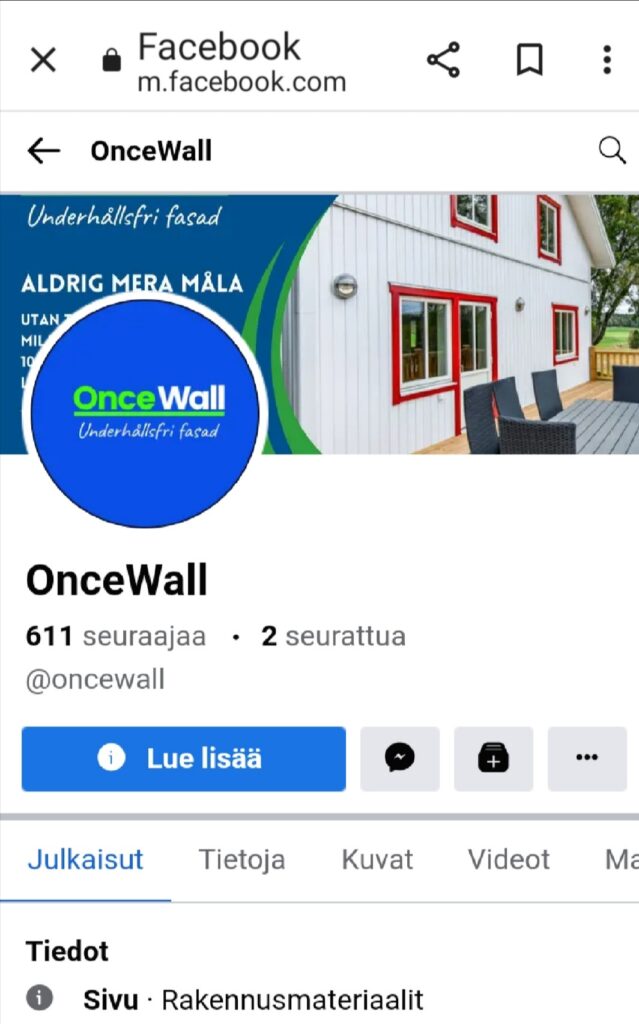Go back from the OnceWall page
639x1024 pixels.
tap(43, 151)
